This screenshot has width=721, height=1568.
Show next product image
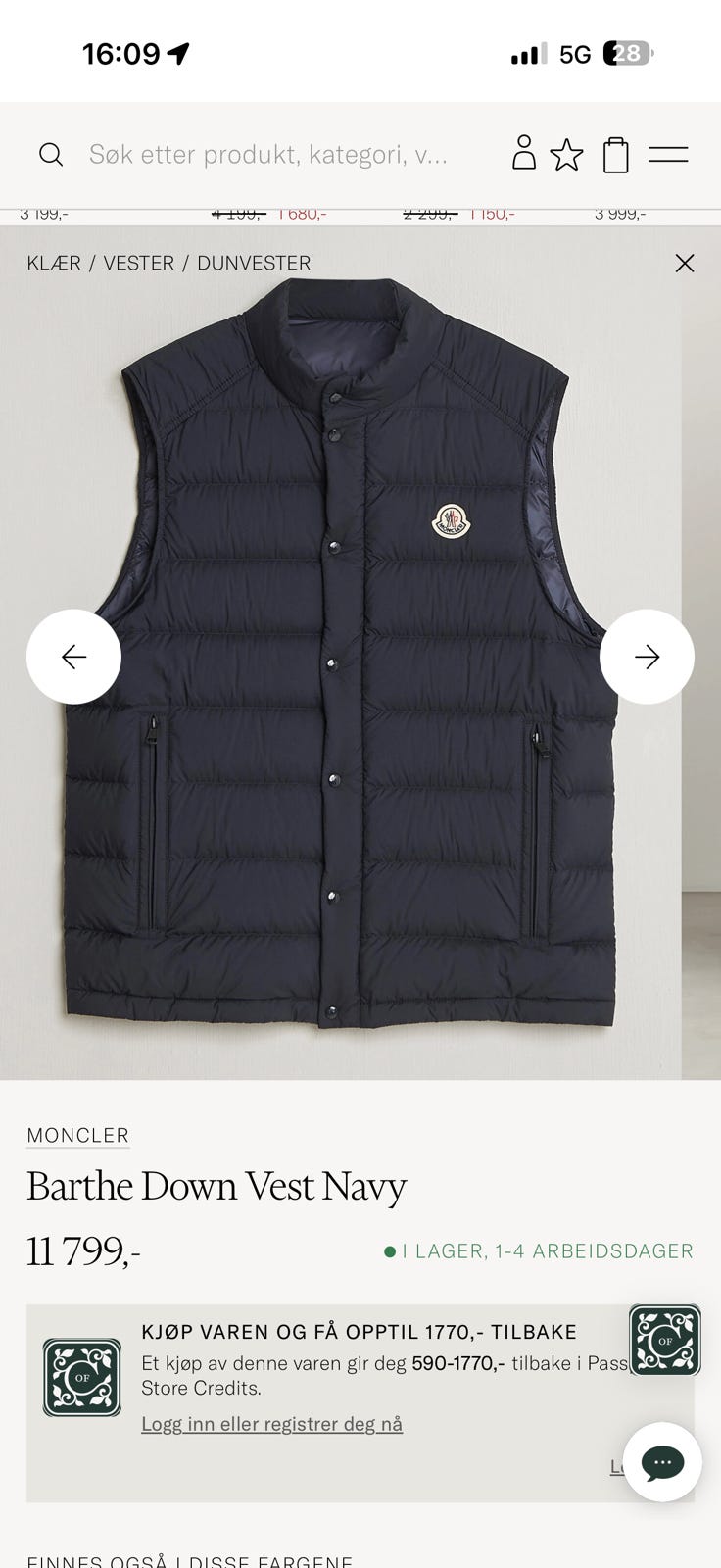[x=647, y=657]
